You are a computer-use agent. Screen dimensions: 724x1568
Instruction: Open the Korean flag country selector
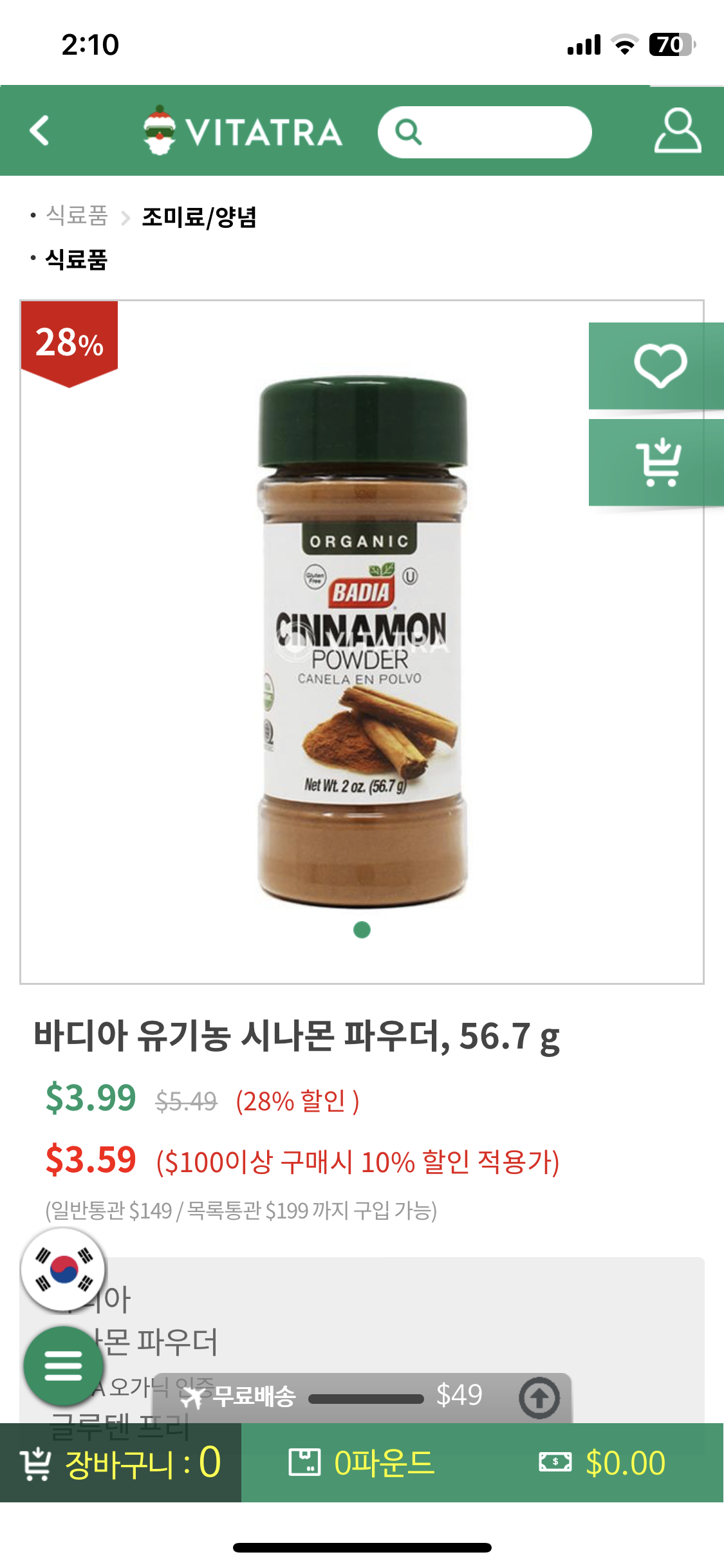63,1269
